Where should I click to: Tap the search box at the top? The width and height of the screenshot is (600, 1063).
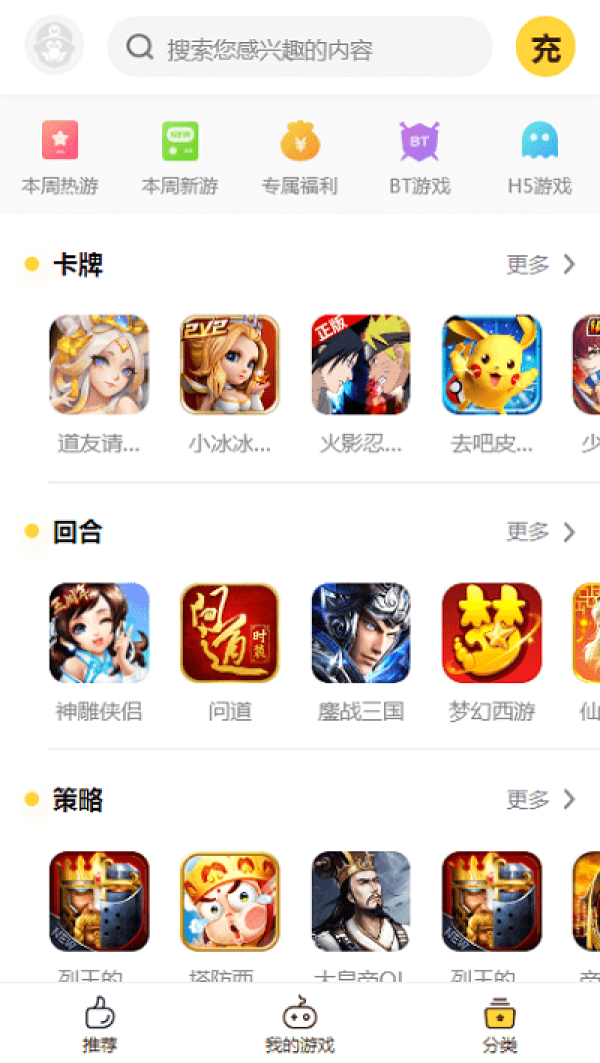click(x=300, y=48)
